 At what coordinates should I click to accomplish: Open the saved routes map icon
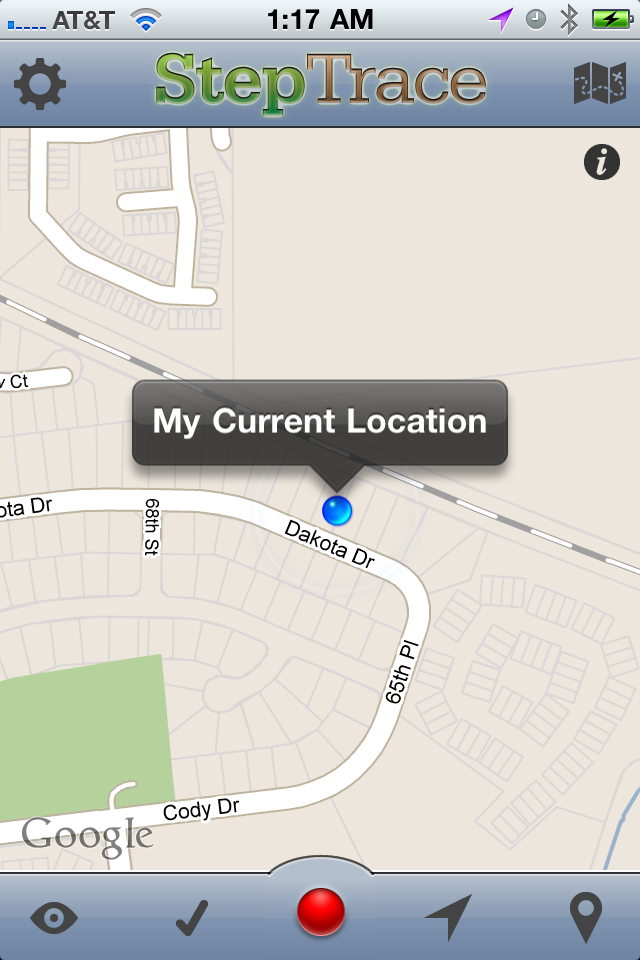[x=600, y=84]
